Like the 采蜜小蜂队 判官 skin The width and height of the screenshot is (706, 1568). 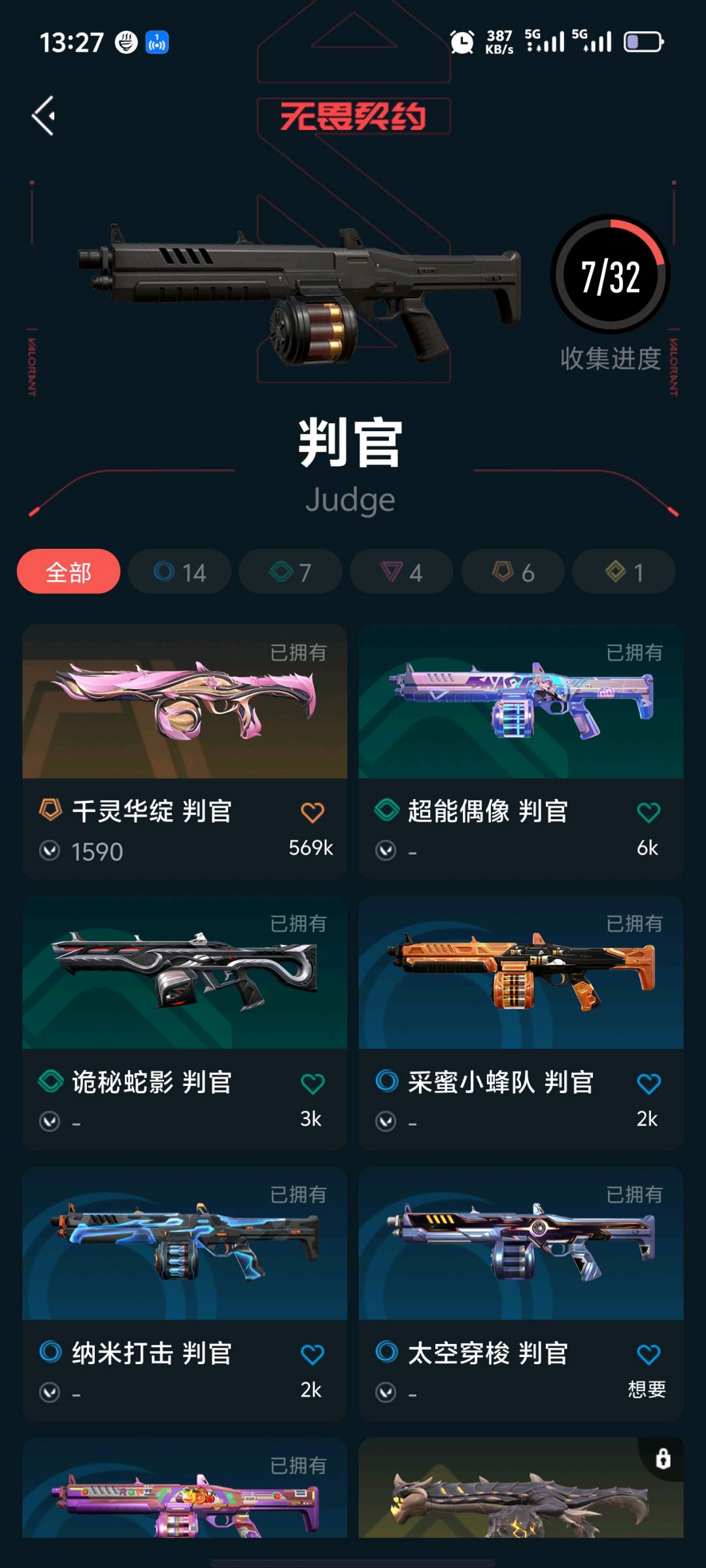pyautogui.click(x=648, y=1083)
